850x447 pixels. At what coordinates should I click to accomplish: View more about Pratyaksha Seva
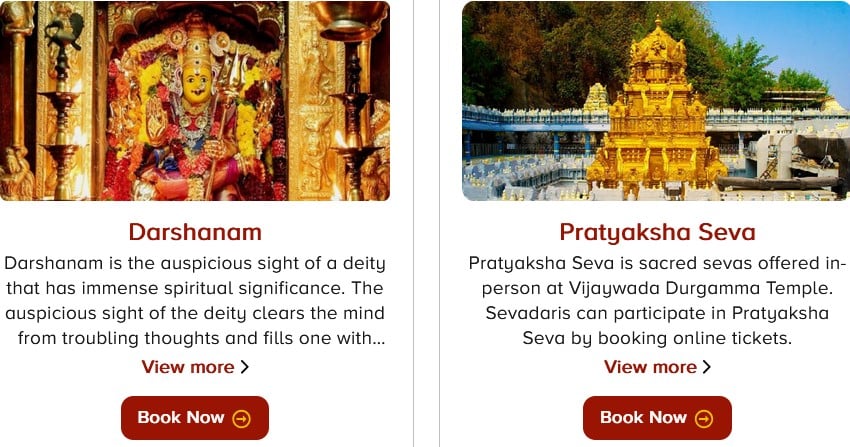(x=657, y=367)
